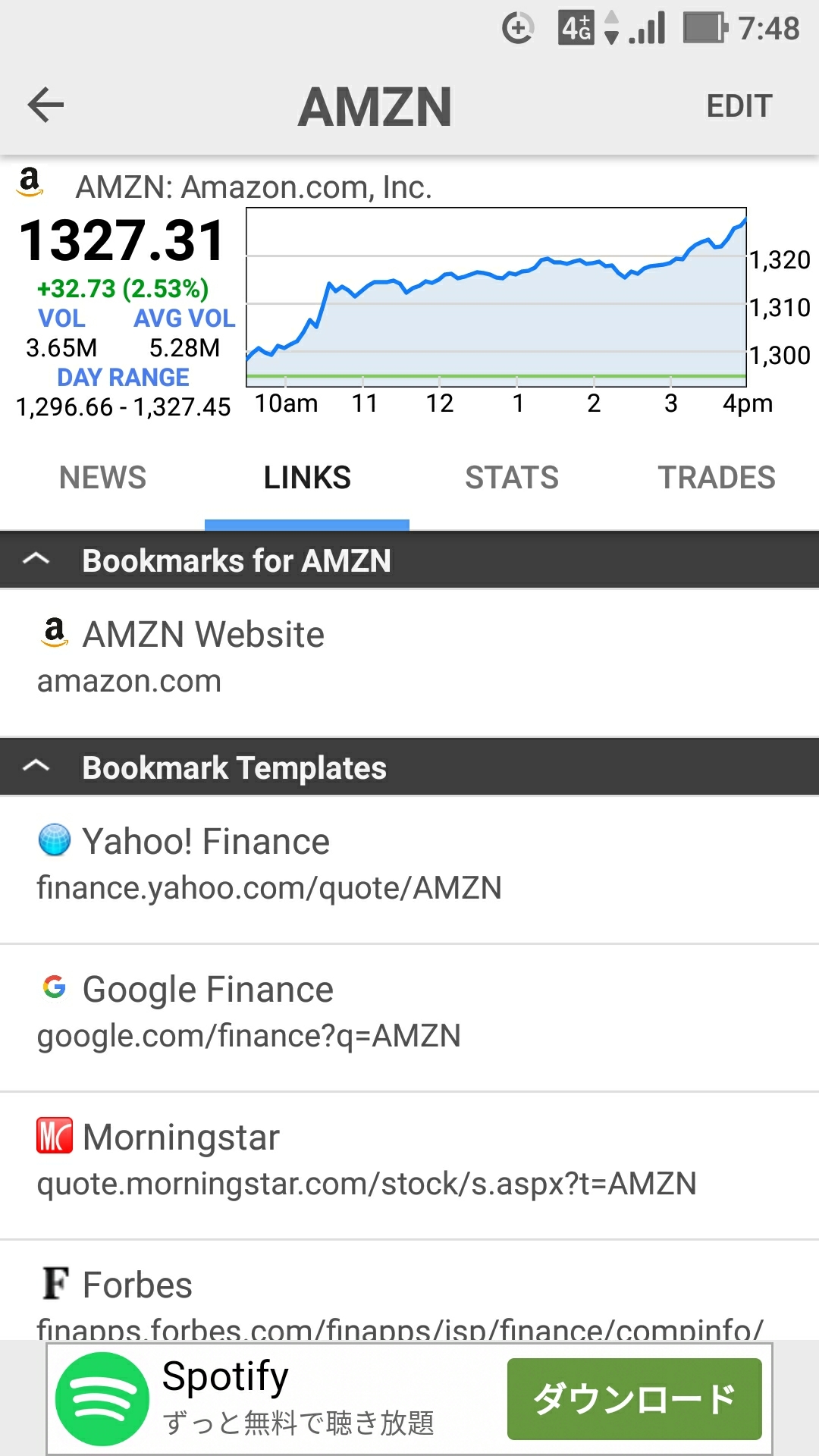The height and width of the screenshot is (1456, 819).
Task: Tap EDIT in the top bar
Action: click(x=739, y=106)
